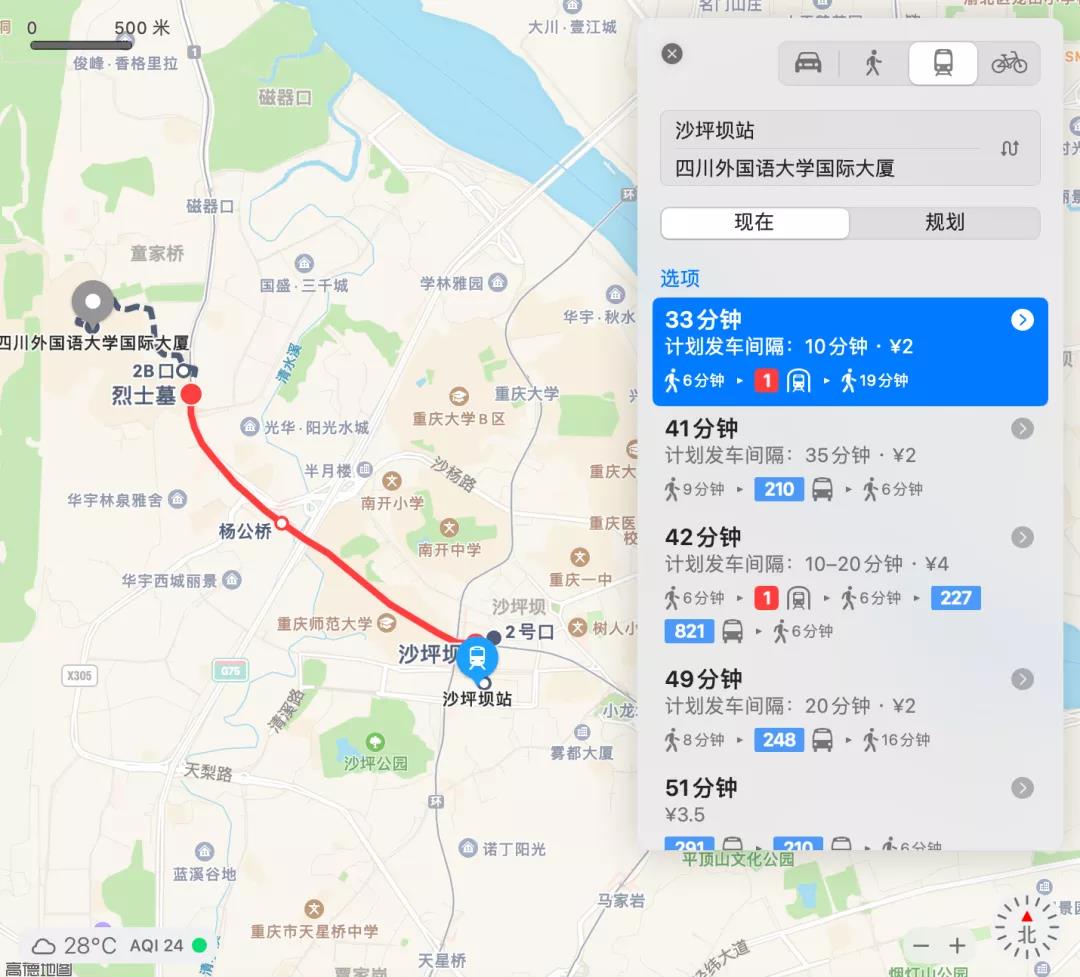The image size is (1080, 977).
Task: Open details of the 33分钟 route
Action: pos(1022,320)
